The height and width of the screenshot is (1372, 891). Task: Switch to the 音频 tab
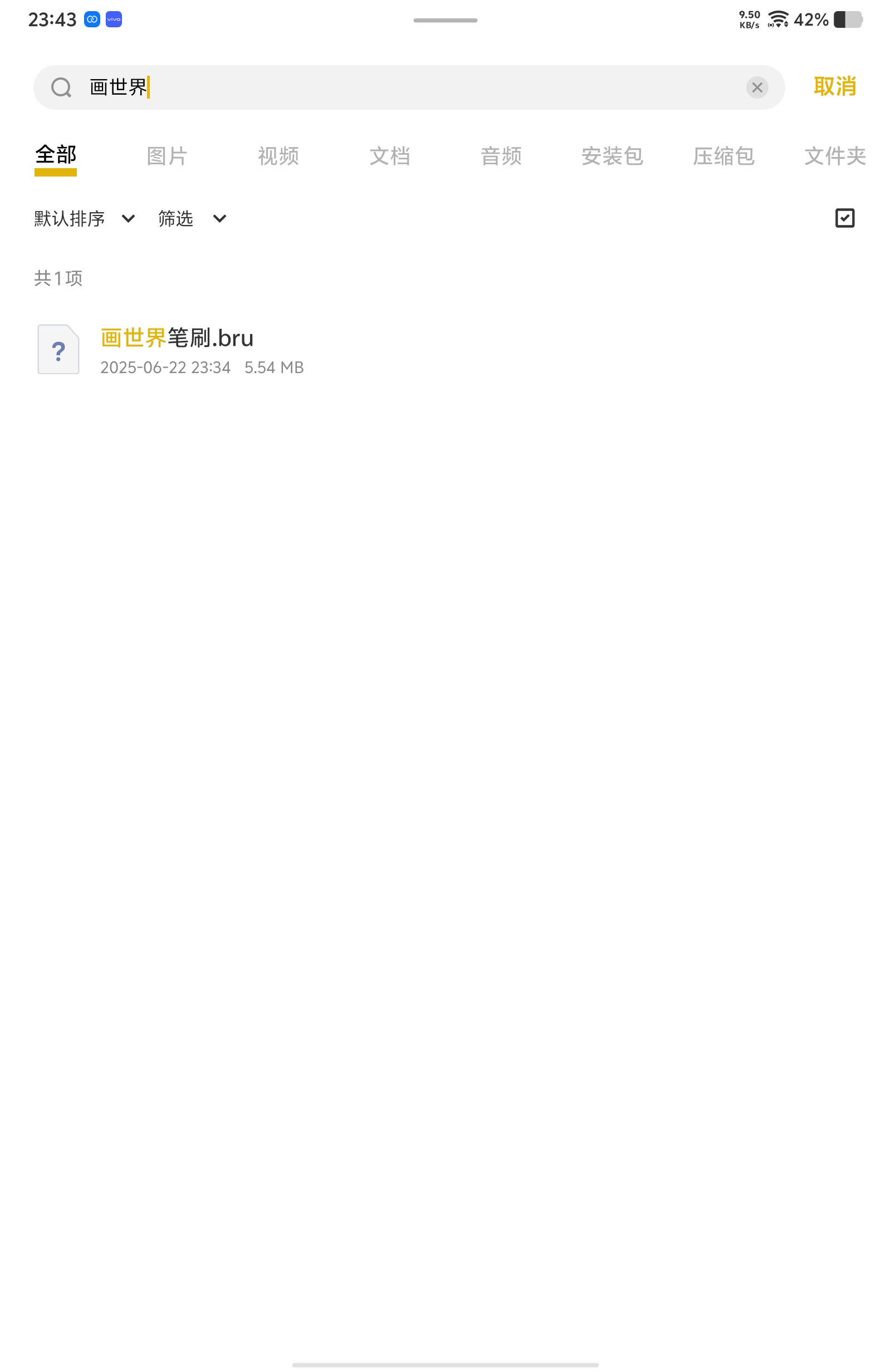click(501, 156)
